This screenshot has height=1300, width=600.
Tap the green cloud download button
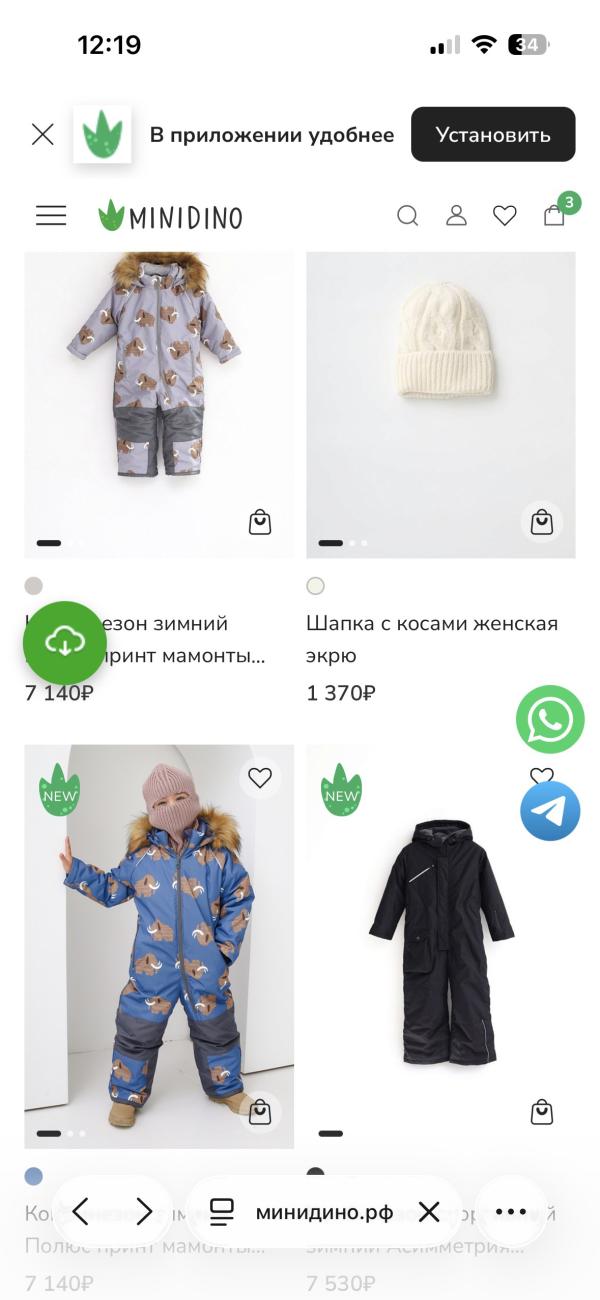coord(65,643)
